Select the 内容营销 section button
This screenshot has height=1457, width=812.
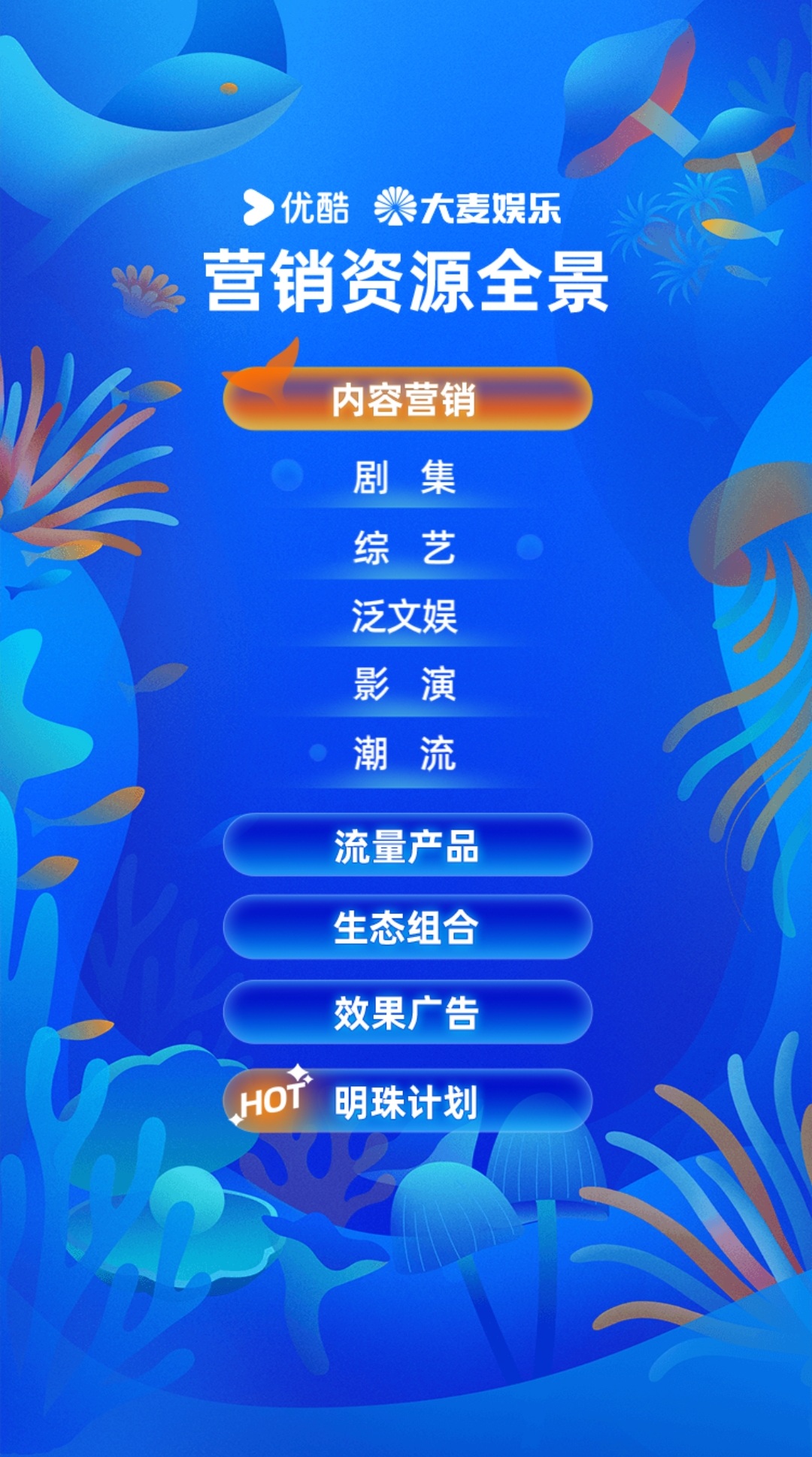pos(407,399)
